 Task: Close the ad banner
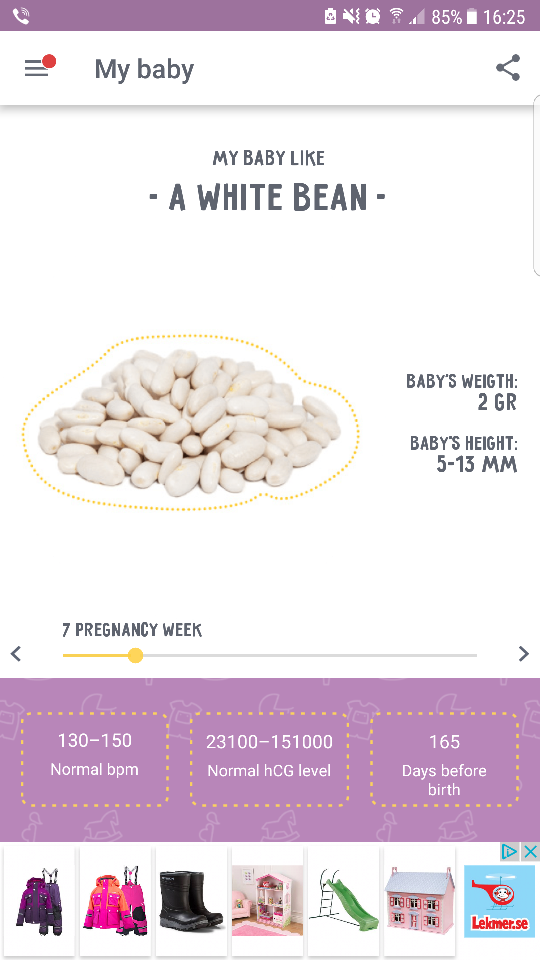pyautogui.click(x=530, y=851)
